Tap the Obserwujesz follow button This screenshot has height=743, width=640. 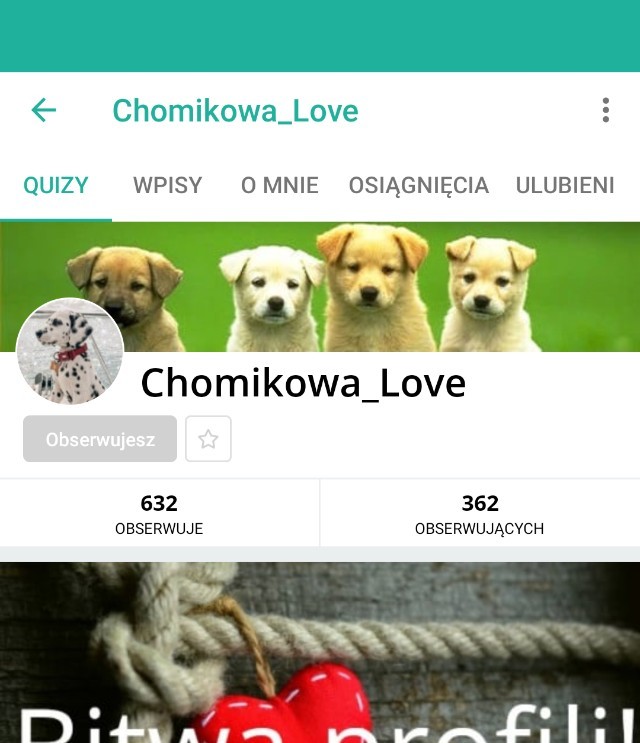[100, 439]
